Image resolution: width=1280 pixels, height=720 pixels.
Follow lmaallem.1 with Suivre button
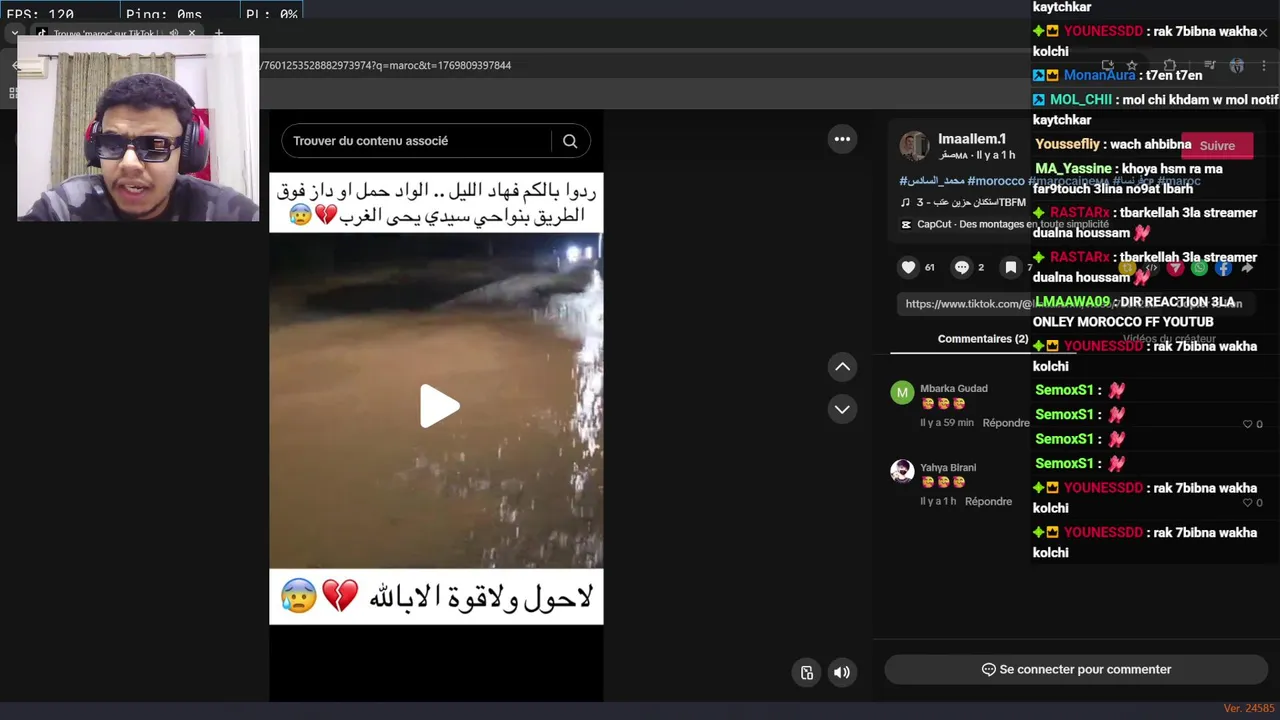pyautogui.click(x=1216, y=146)
